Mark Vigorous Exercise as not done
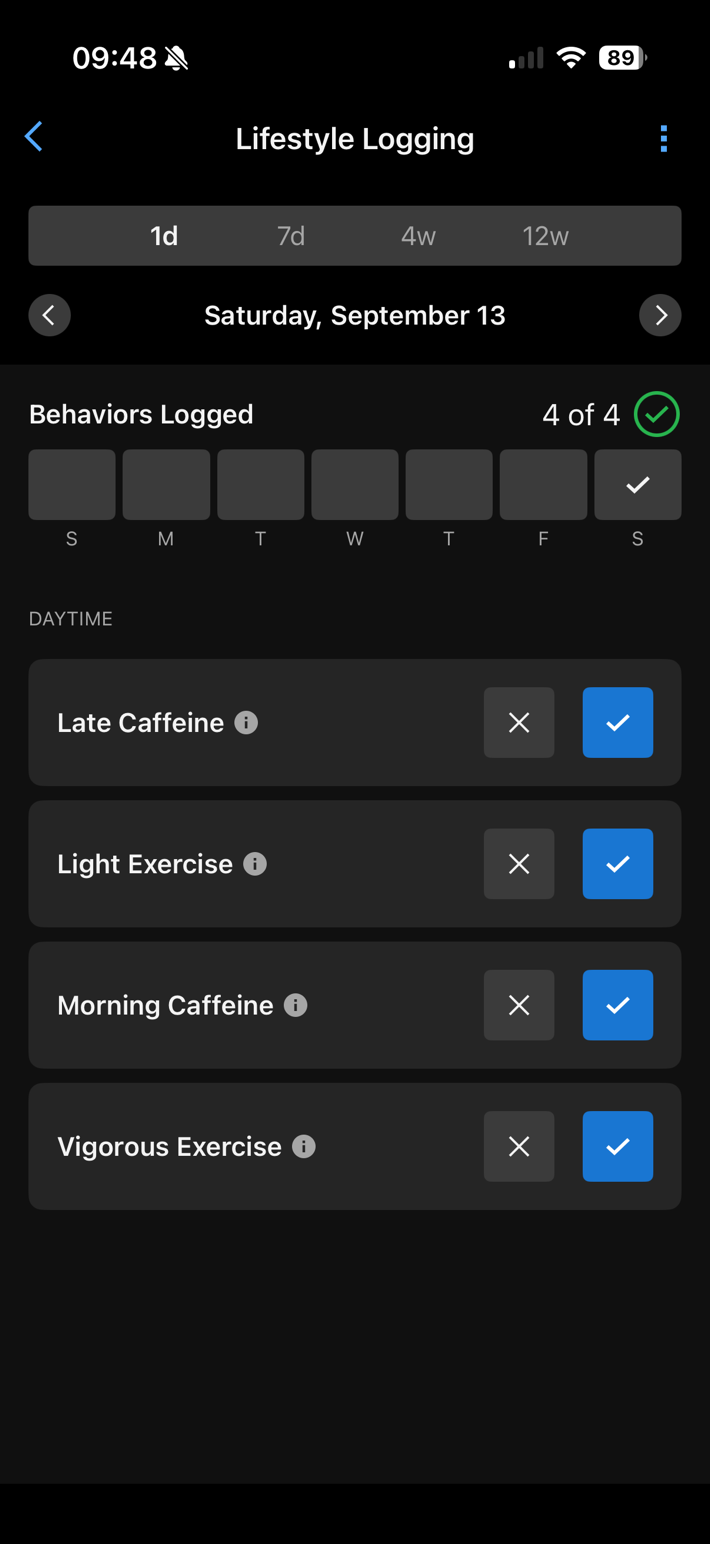710x1544 pixels. coord(519,1146)
